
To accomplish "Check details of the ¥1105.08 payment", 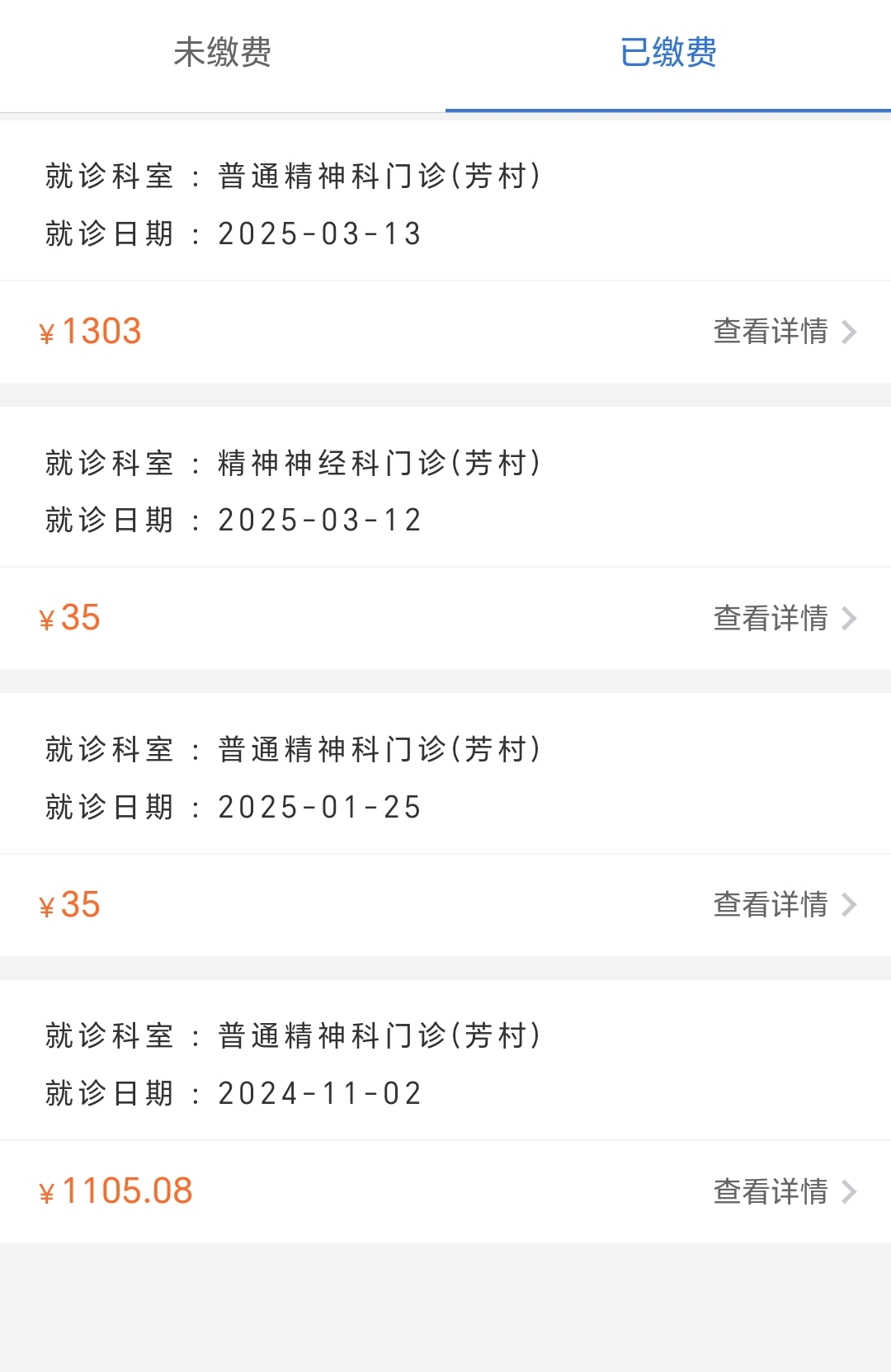I will click(784, 1191).
